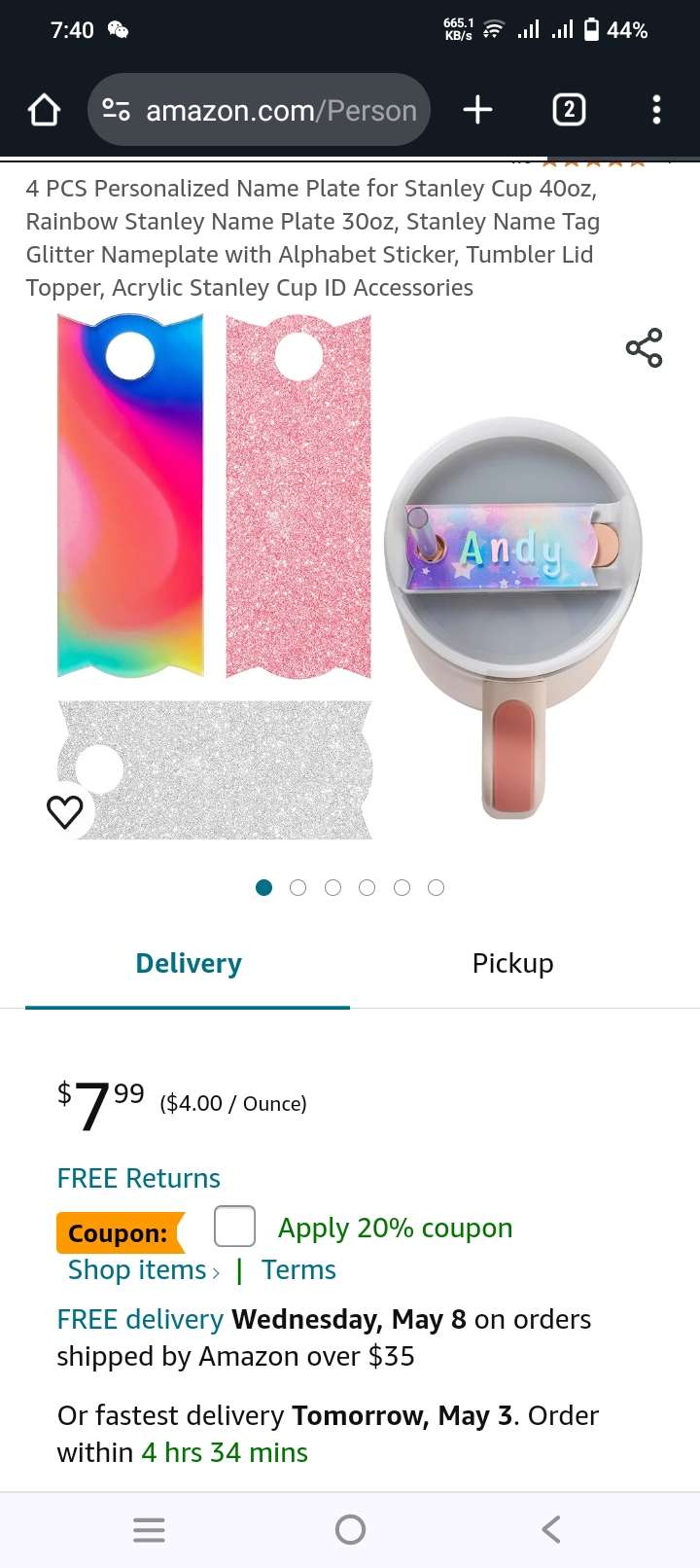This screenshot has height=1568, width=700.
Task: Switch to the Pickup tab
Action: (512, 963)
